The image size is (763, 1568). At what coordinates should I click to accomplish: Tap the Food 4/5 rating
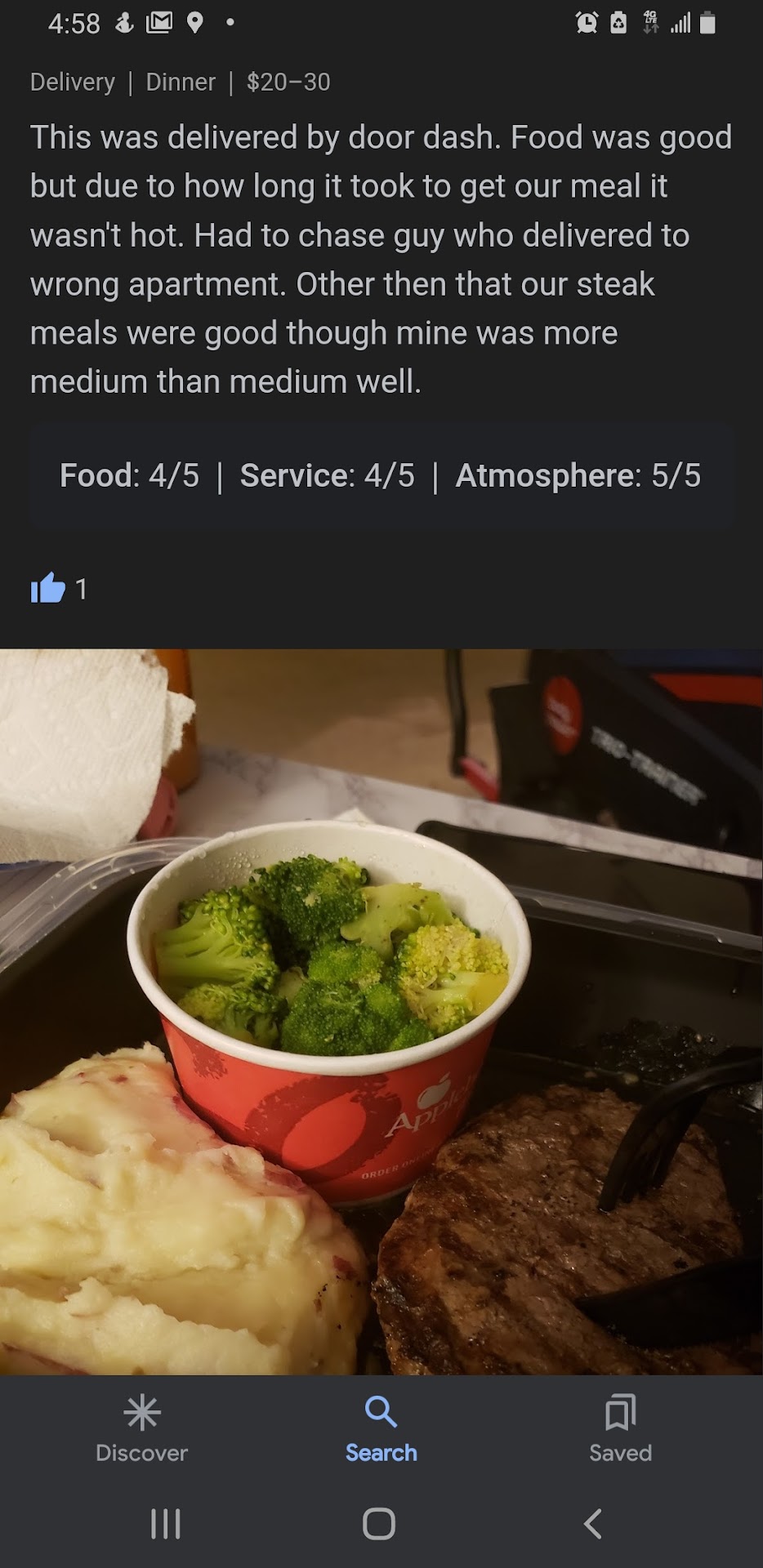click(131, 475)
